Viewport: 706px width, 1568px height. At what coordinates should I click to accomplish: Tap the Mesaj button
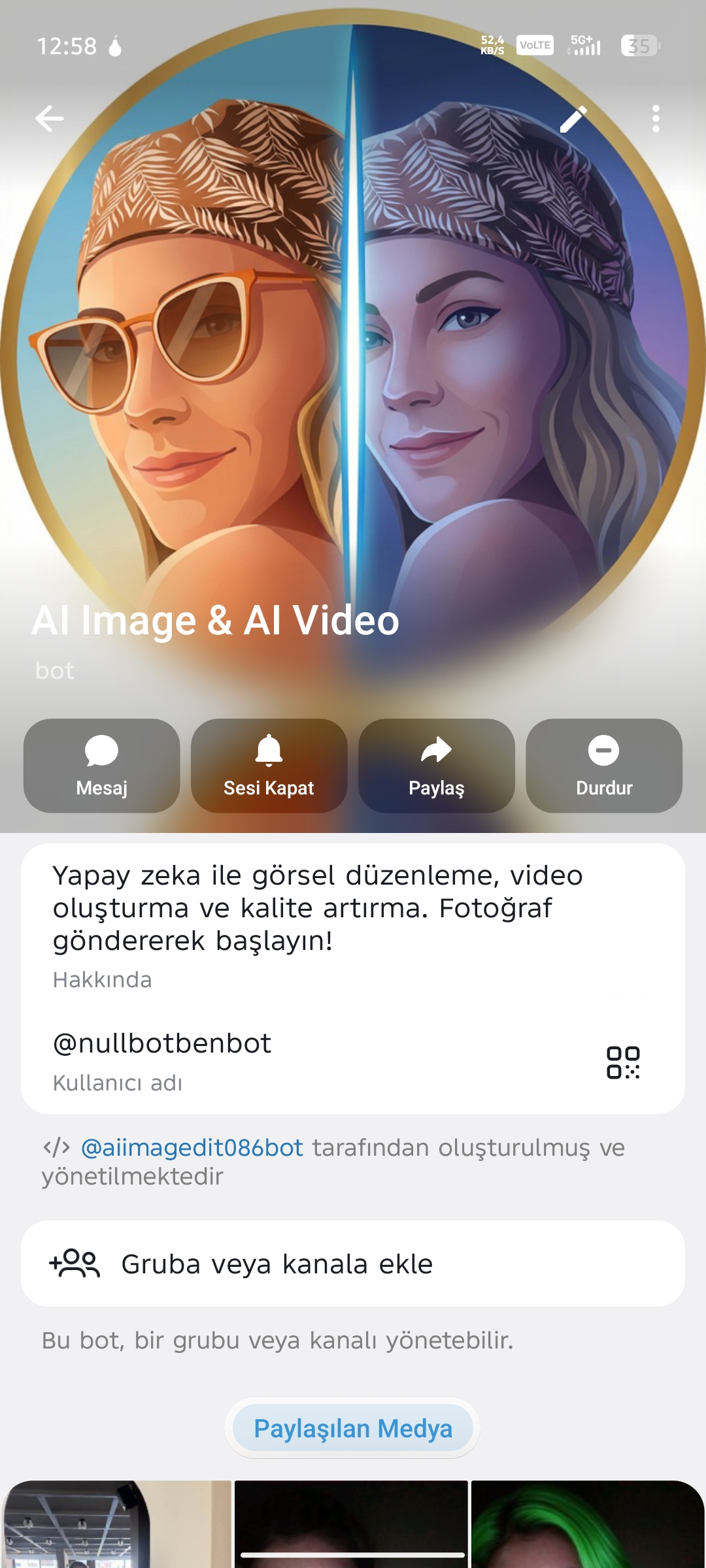point(102,766)
